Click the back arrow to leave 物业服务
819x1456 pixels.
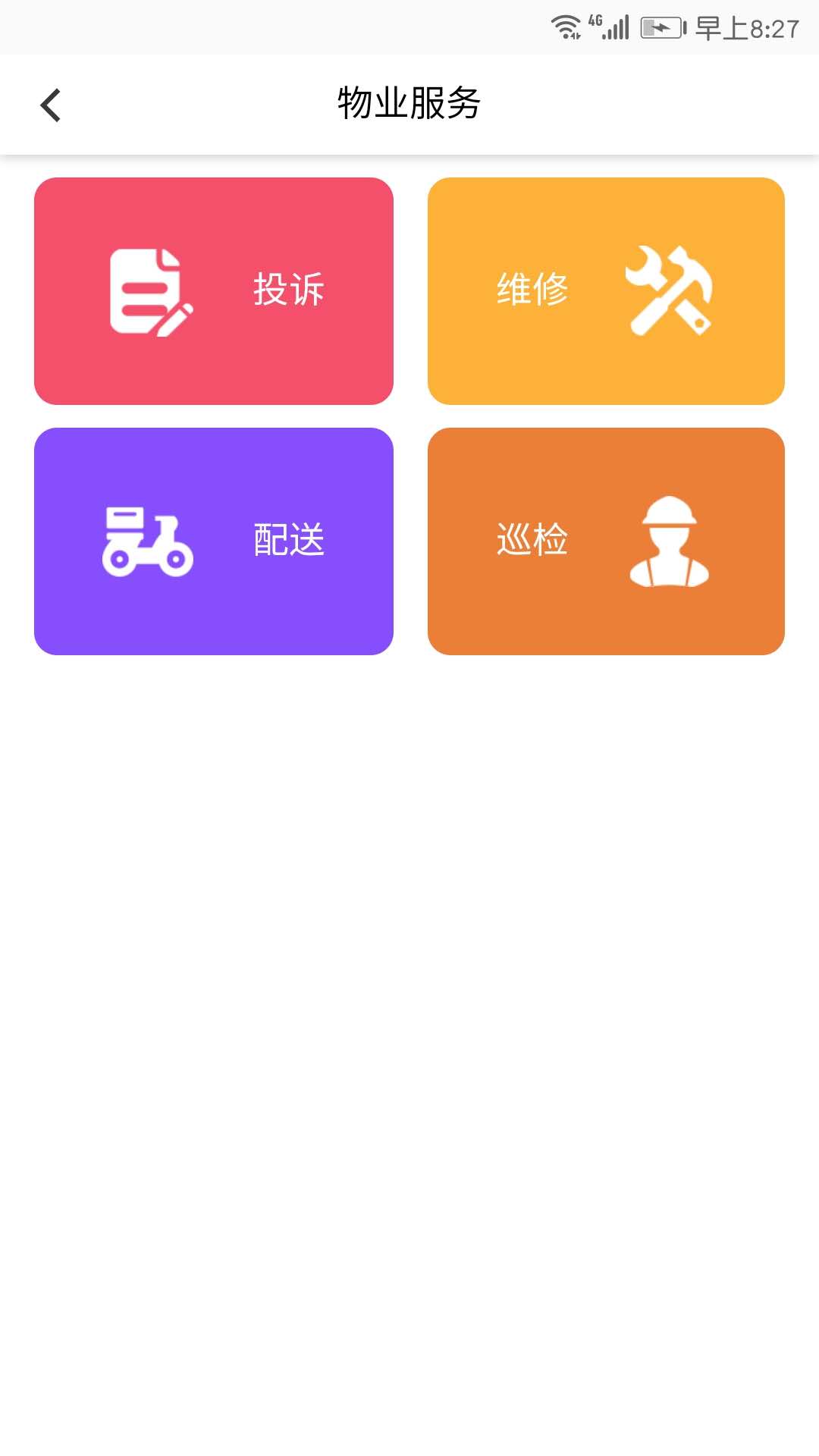pyautogui.click(x=50, y=105)
